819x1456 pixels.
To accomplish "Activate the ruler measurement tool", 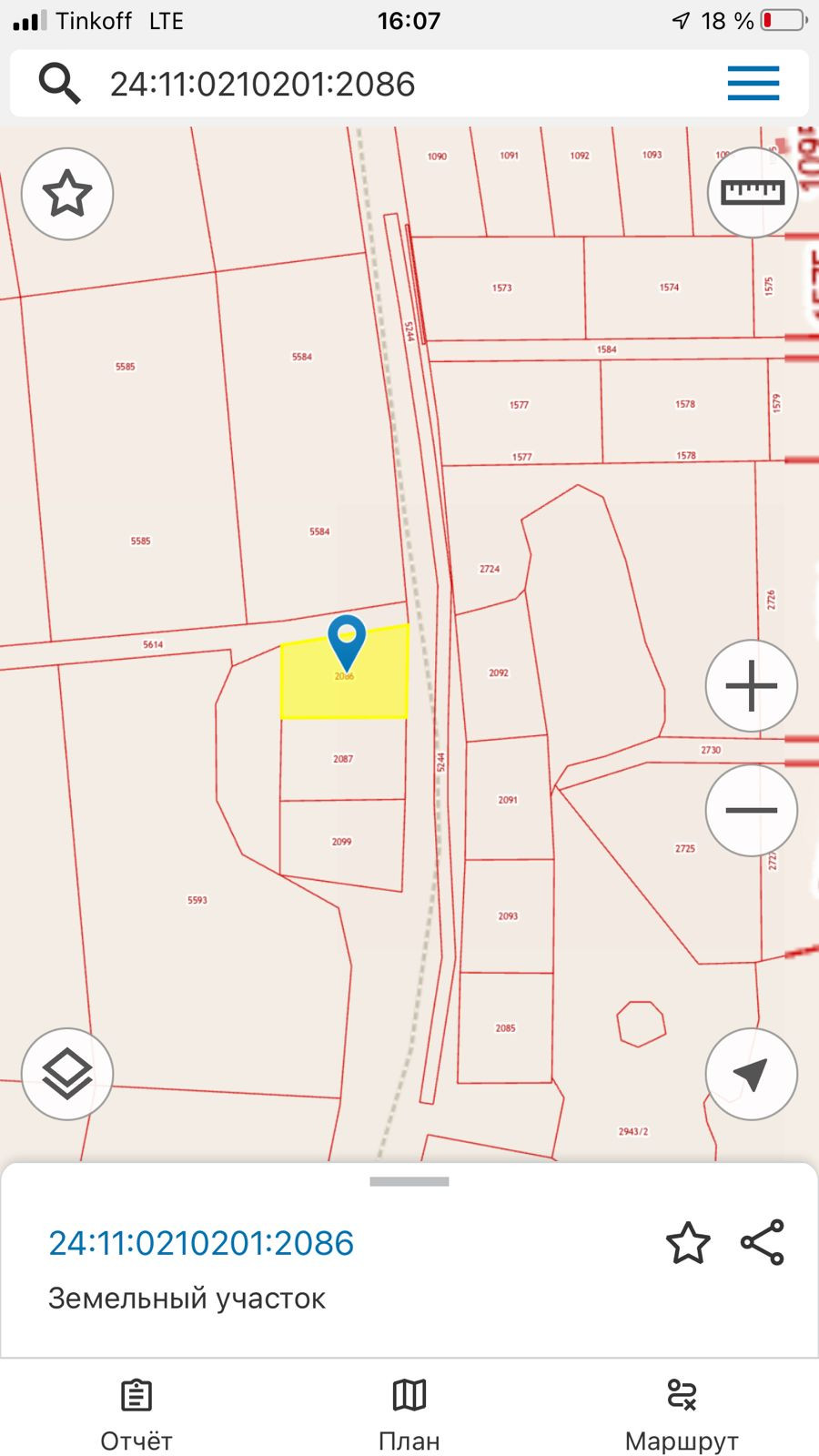I will click(x=753, y=192).
